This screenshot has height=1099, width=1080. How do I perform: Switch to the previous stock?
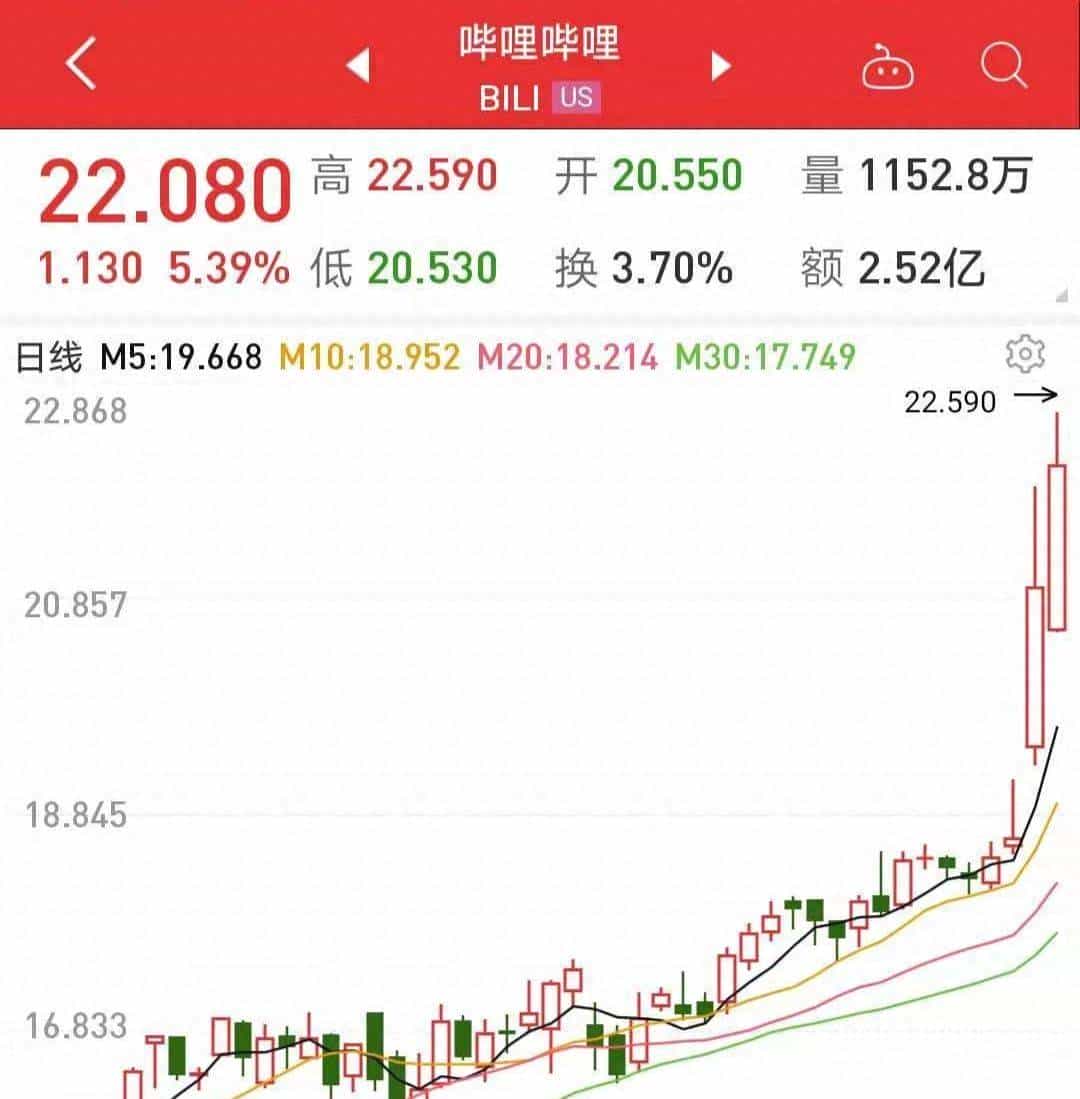point(358,66)
